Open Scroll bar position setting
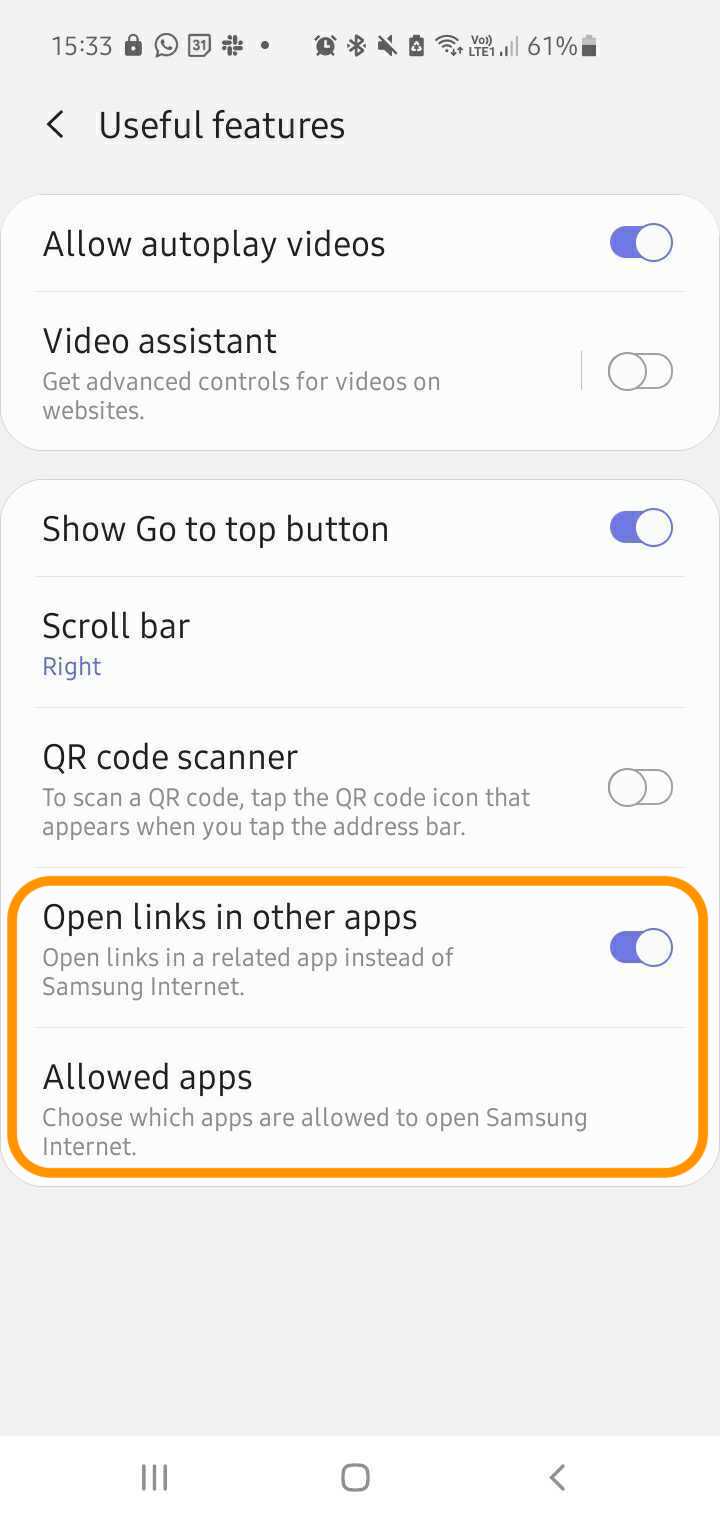Image resolution: width=720 pixels, height=1520 pixels. (x=360, y=643)
